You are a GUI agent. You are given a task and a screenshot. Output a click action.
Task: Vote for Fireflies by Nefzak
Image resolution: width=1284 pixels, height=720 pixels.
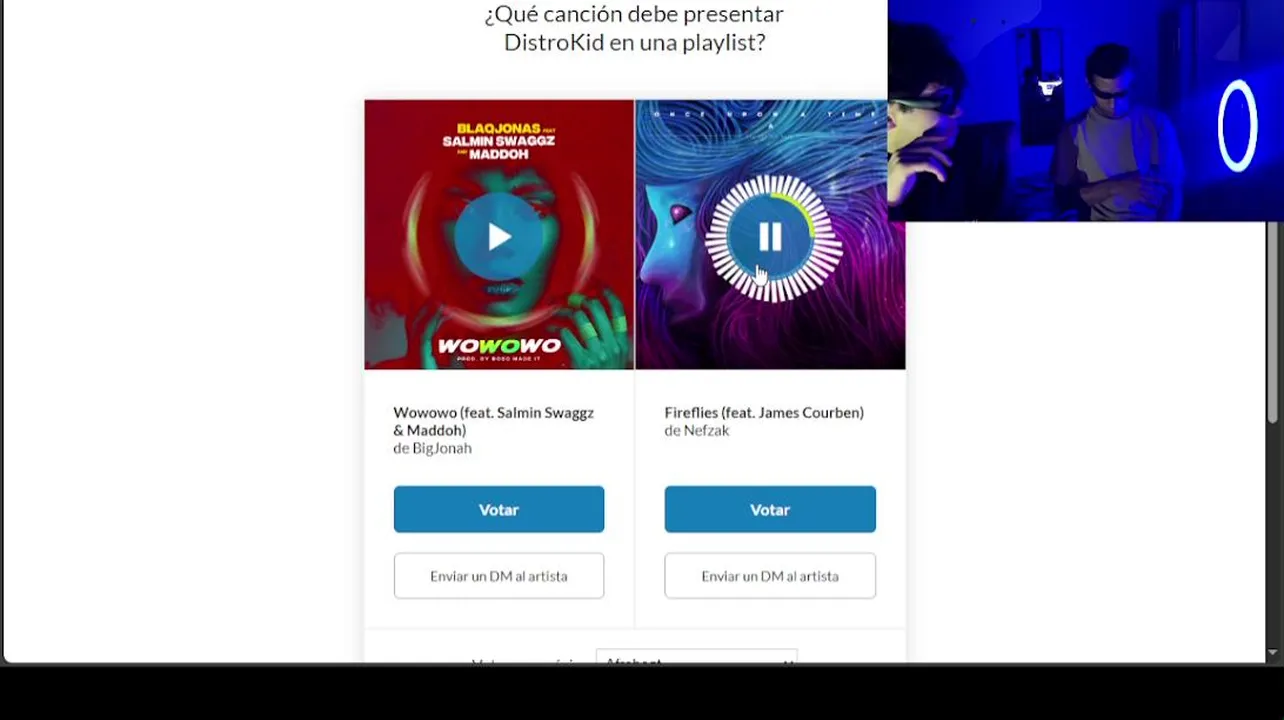point(769,510)
